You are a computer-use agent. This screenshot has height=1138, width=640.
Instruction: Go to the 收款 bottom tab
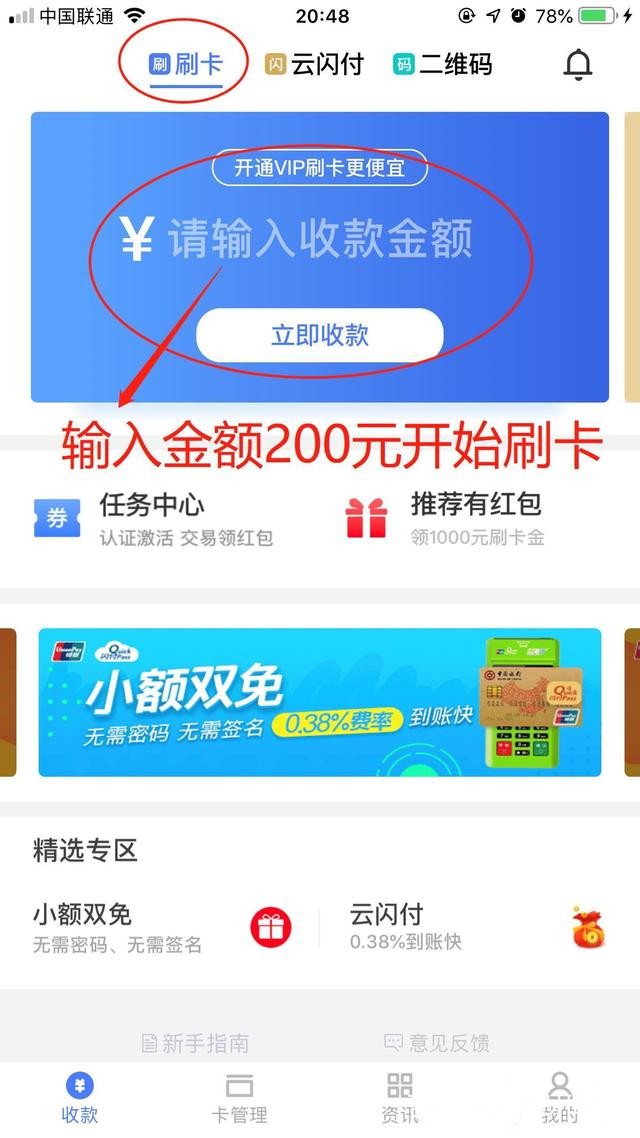pyautogui.click(x=80, y=1098)
